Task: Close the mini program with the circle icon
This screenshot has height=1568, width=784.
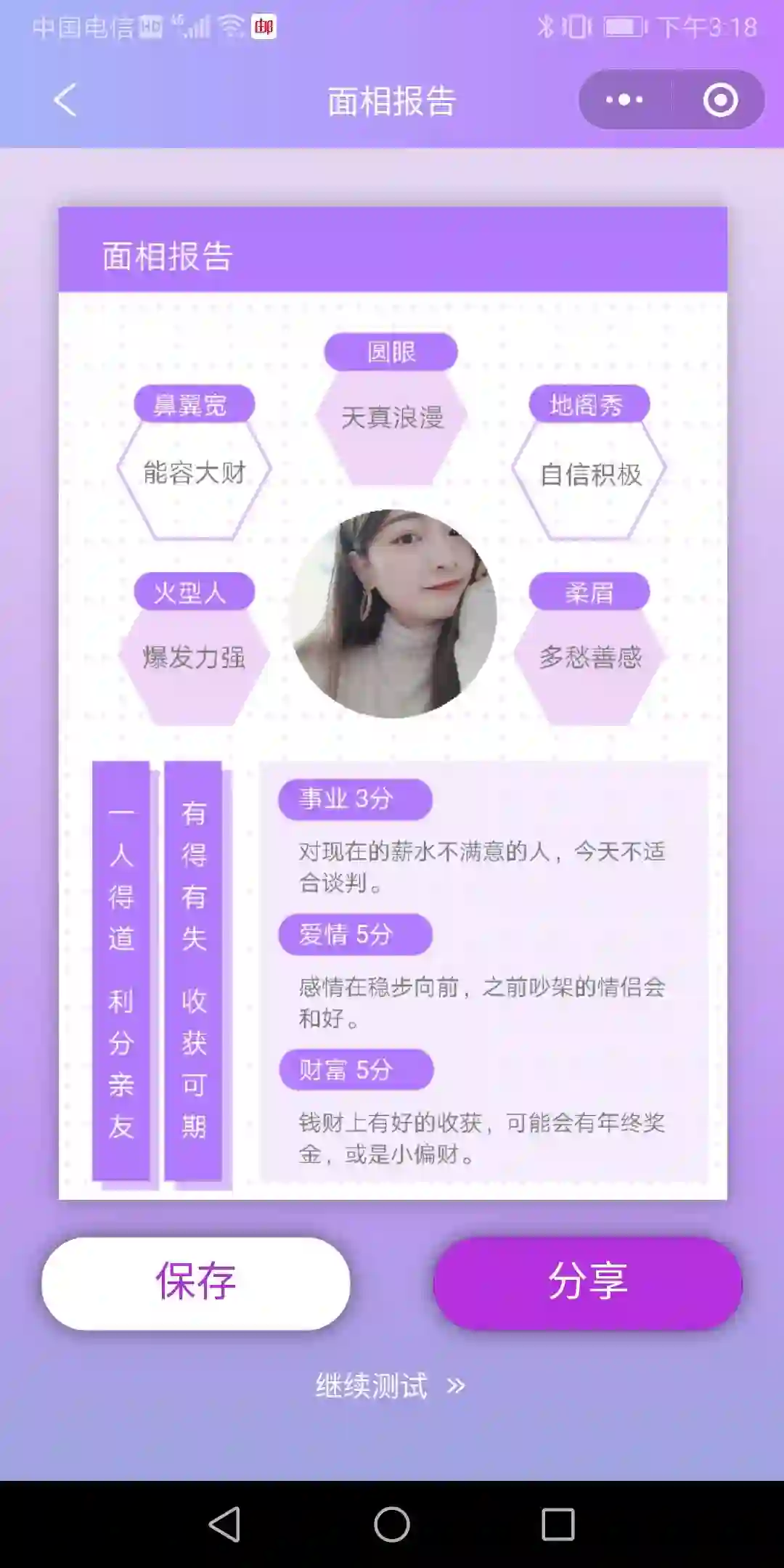Action: [x=720, y=100]
